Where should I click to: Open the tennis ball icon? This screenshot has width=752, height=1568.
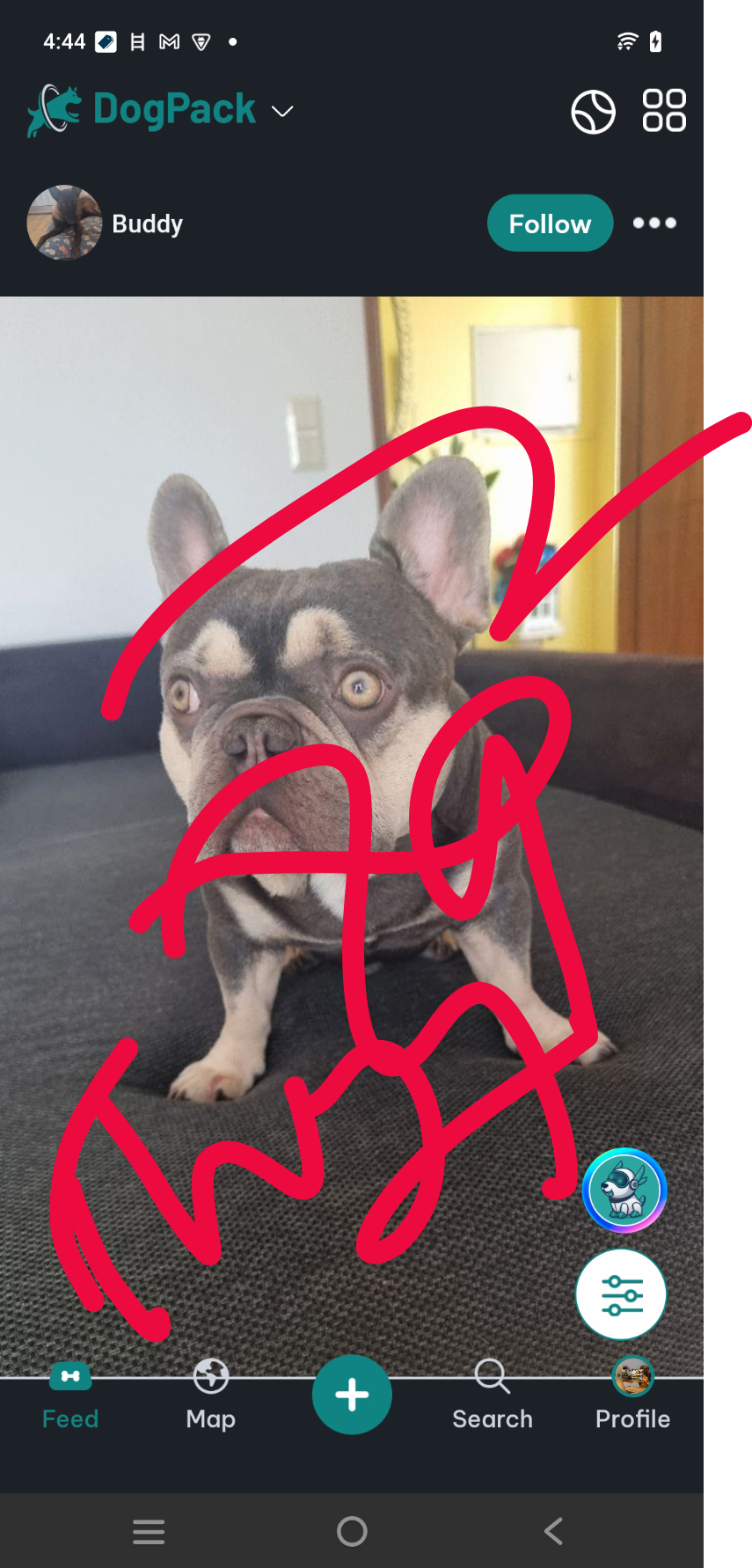[594, 112]
